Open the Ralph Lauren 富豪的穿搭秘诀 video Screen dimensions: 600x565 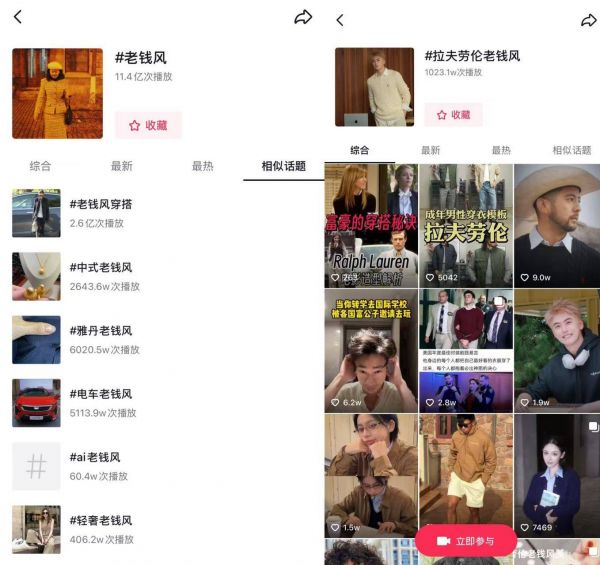tap(371, 225)
